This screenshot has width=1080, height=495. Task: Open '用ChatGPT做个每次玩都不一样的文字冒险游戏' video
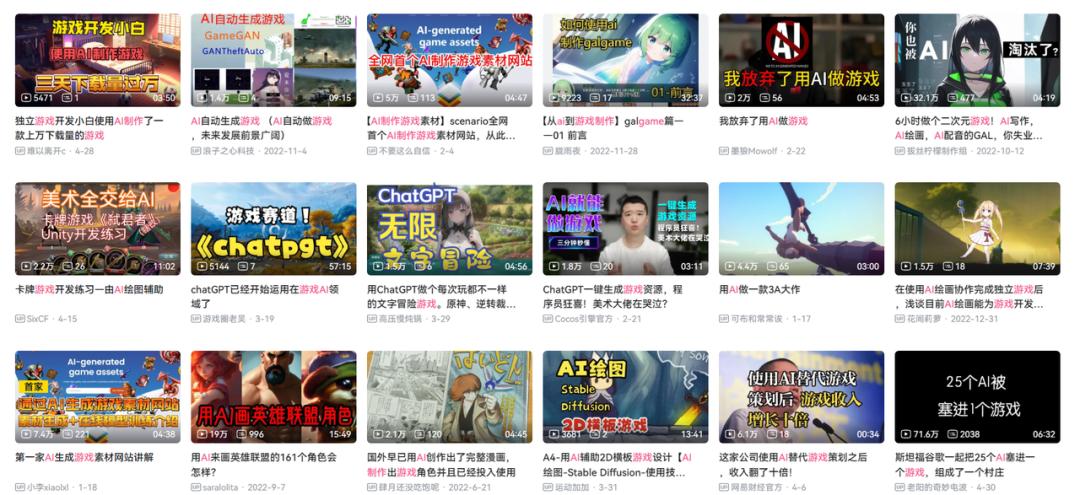[x=449, y=229]
